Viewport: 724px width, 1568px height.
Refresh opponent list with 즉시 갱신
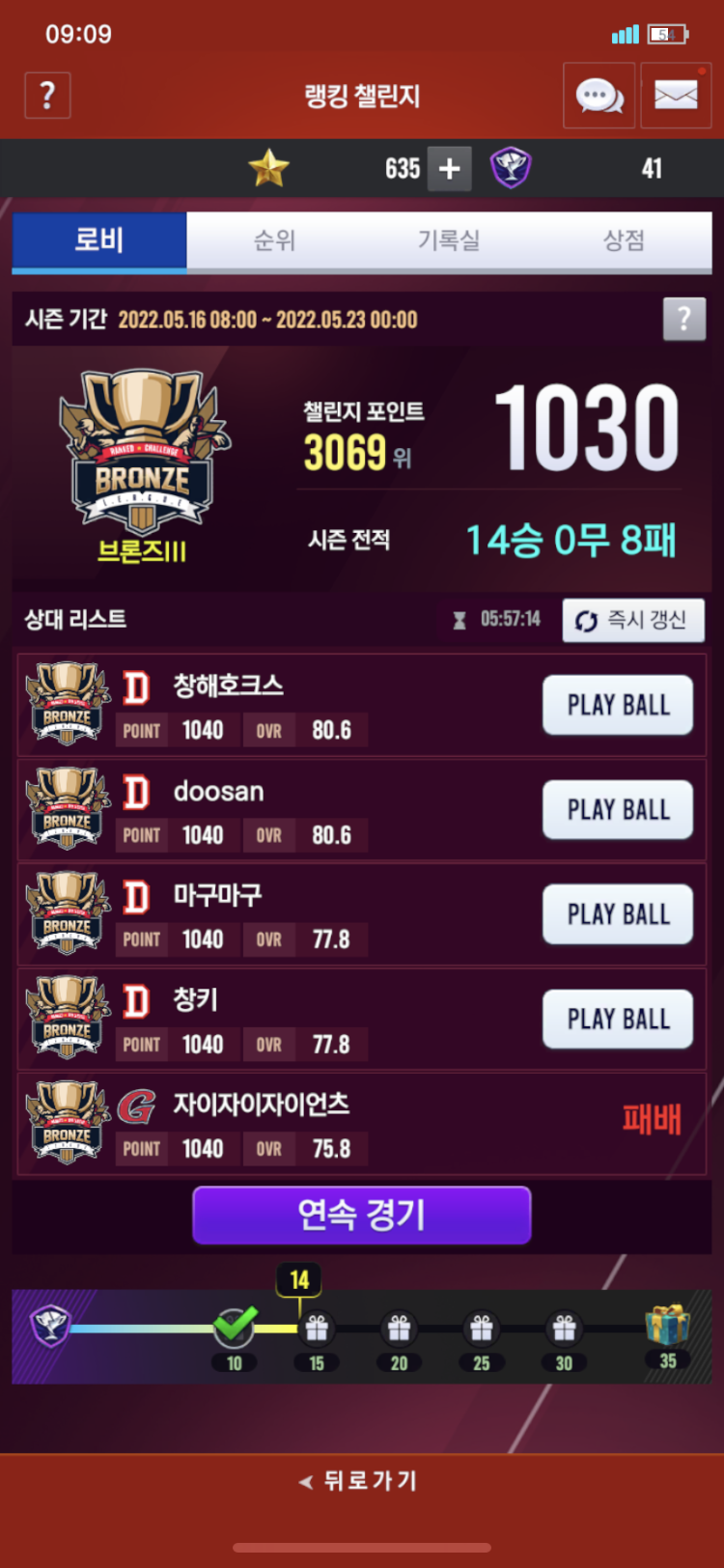(633, 620)
